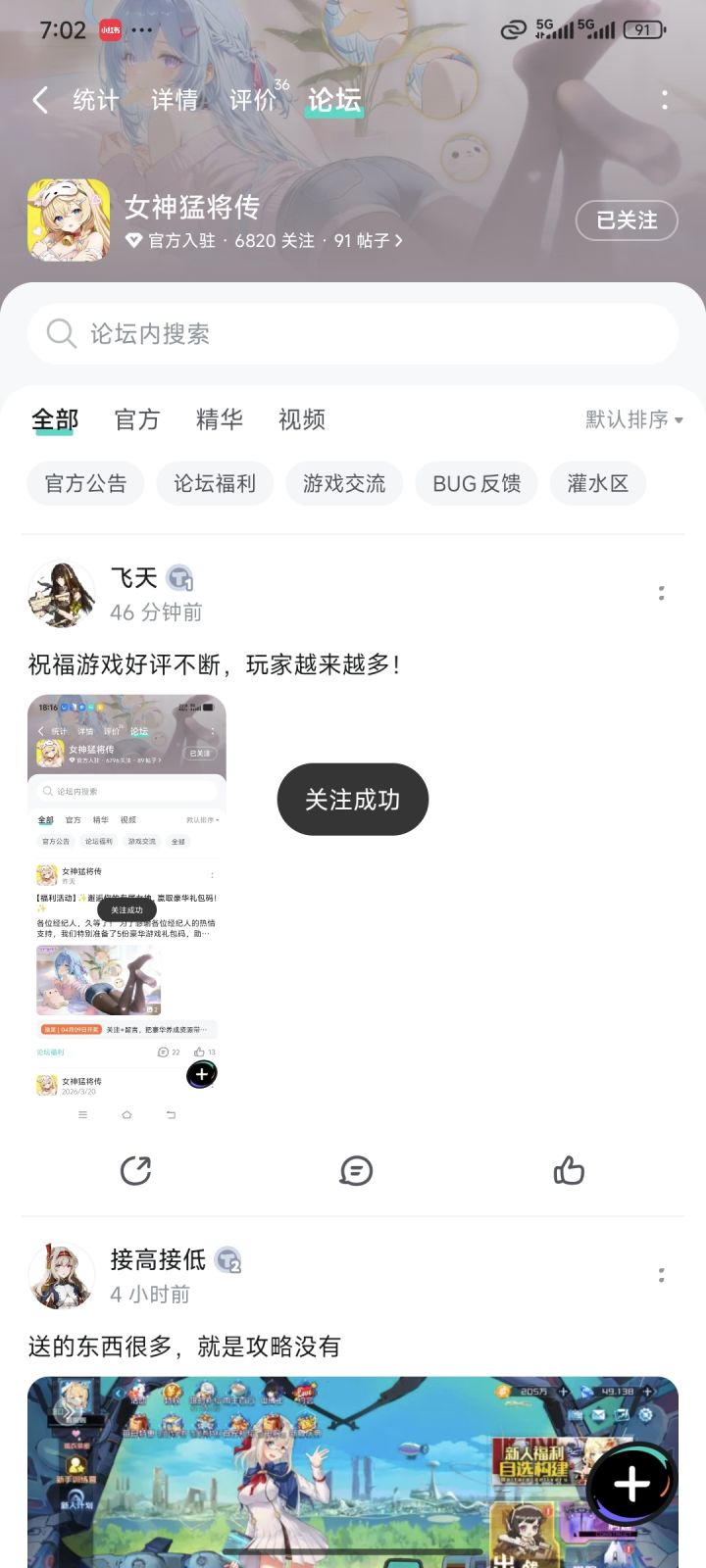Open options menu on 接高接低's post
This screenshot has width=706, height=1568.
[663, 1274]
